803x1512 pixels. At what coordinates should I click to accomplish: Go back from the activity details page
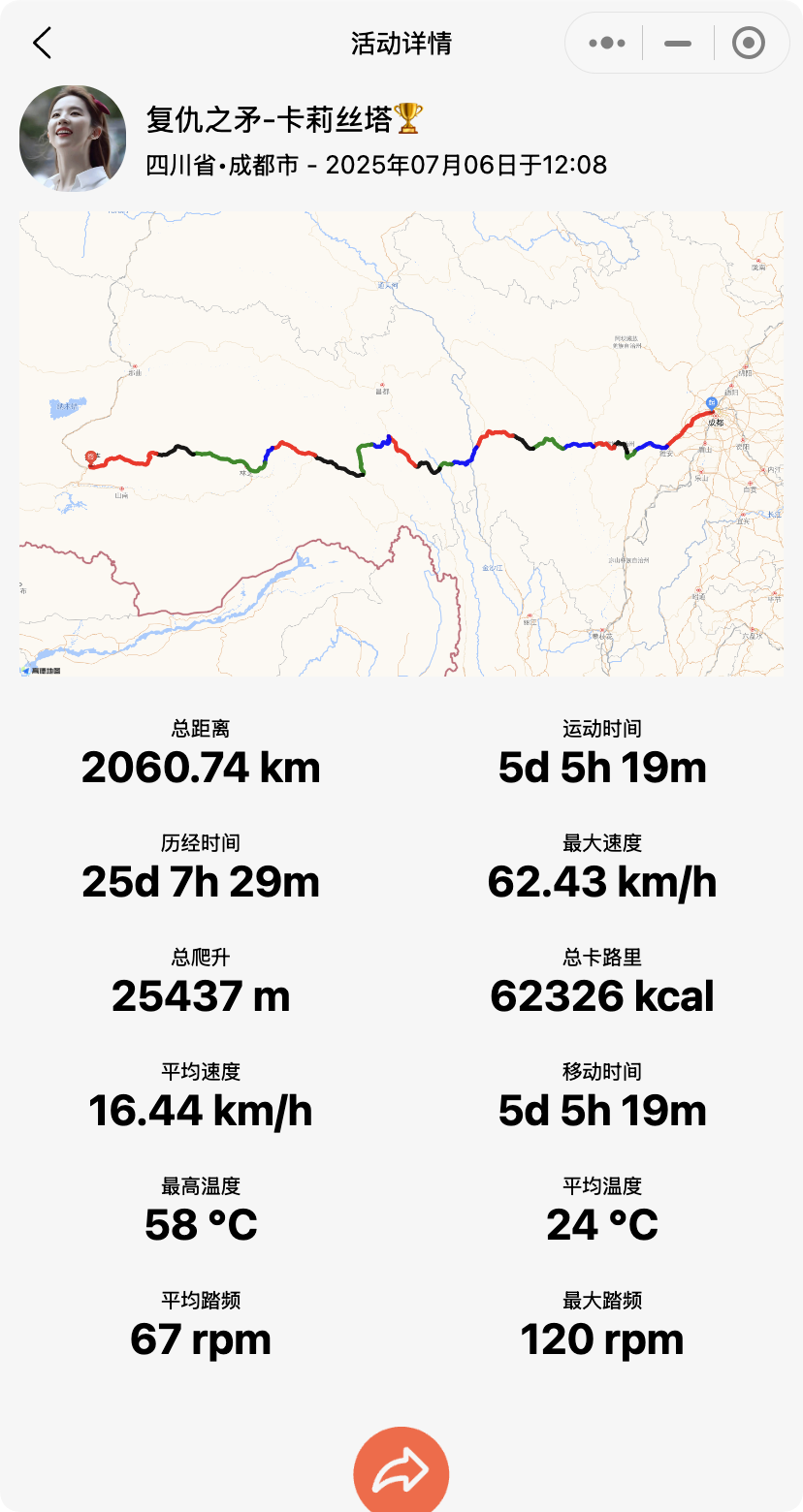point(42,44)
